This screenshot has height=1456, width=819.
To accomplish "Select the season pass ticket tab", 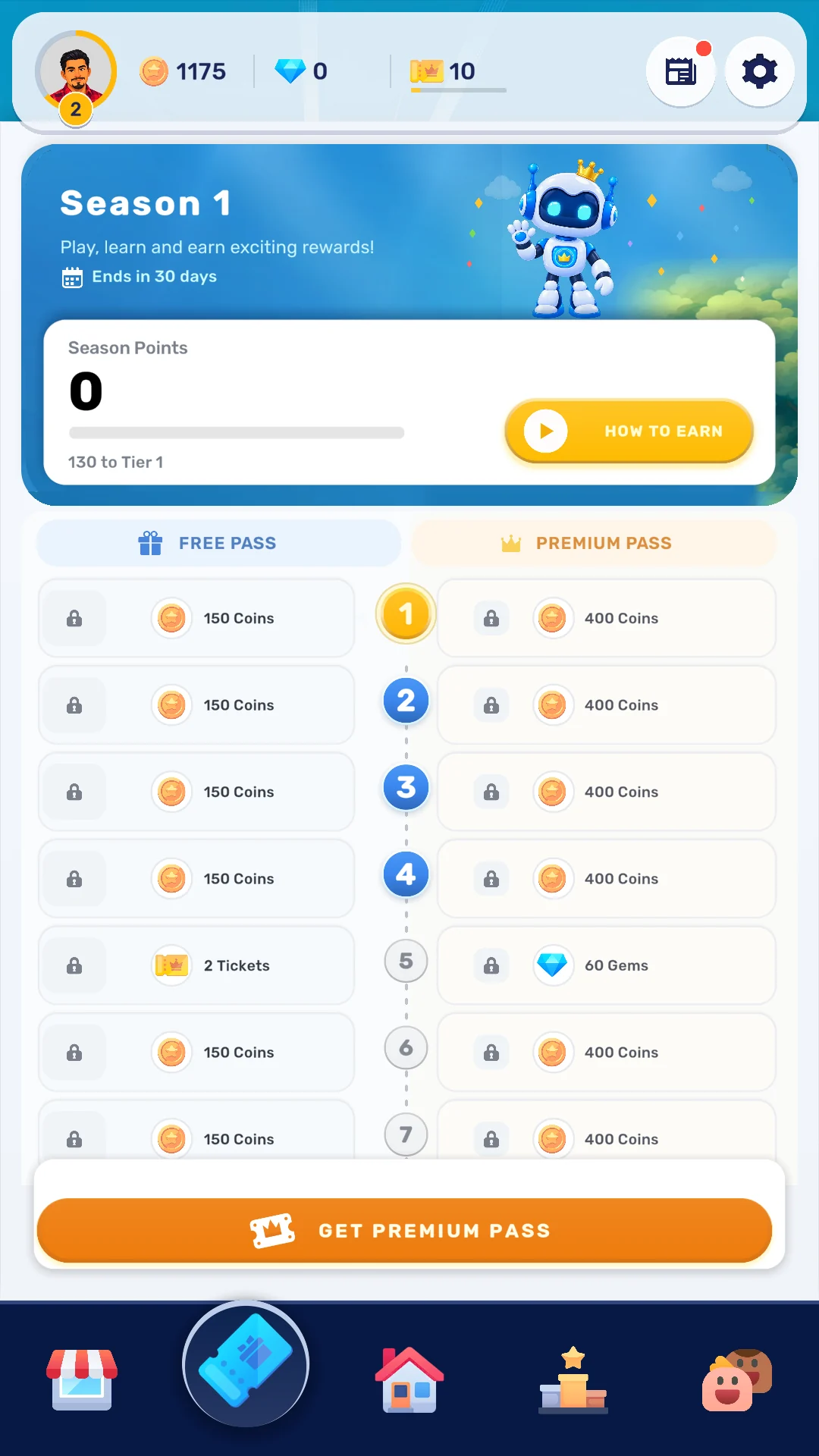I will [246, 1363].
